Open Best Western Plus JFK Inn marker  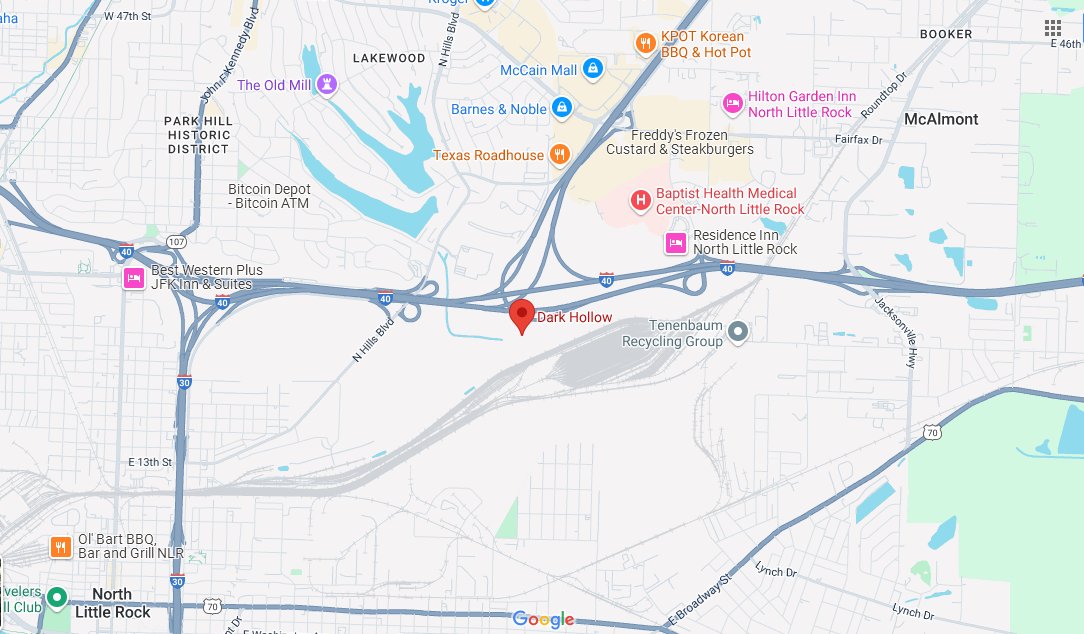pyautogui.click(x=133, y=277)
